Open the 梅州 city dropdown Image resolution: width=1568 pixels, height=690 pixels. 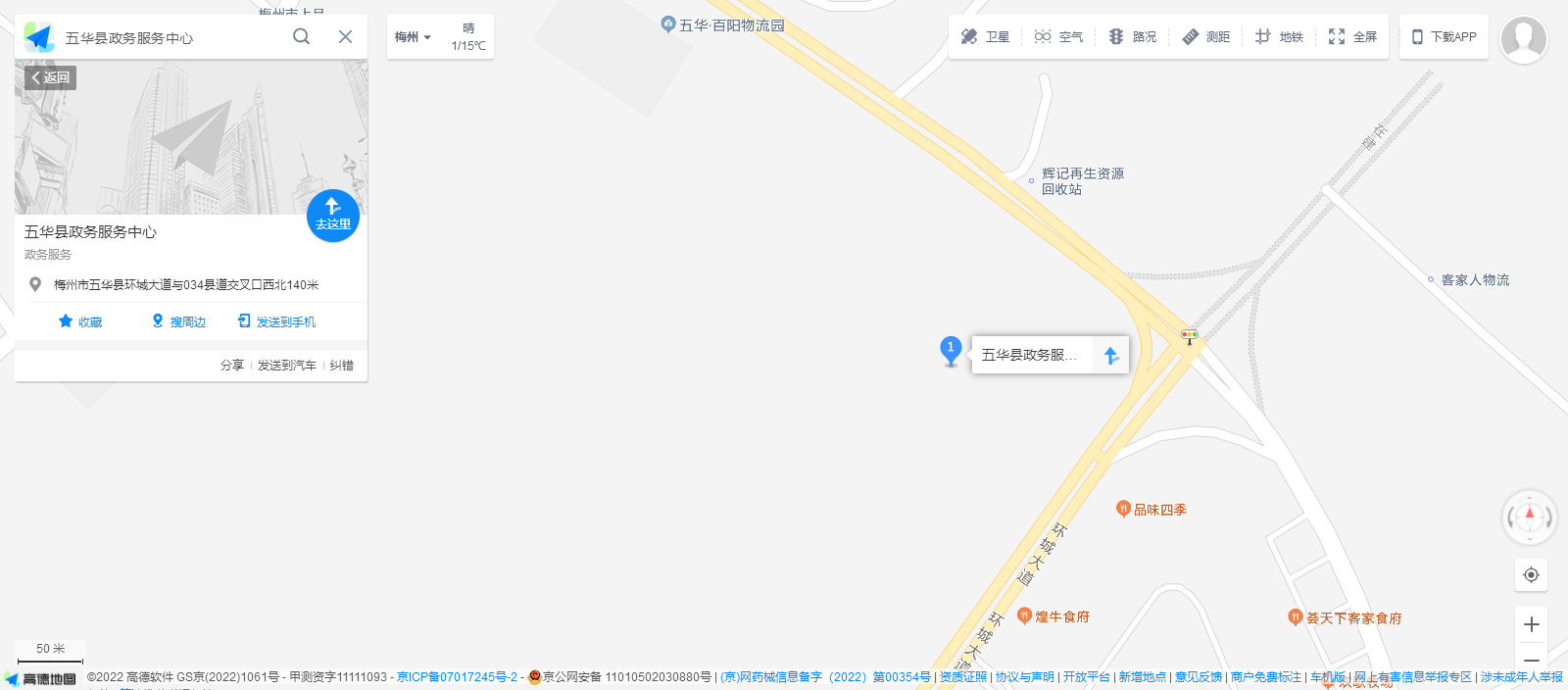pos(413,37)
